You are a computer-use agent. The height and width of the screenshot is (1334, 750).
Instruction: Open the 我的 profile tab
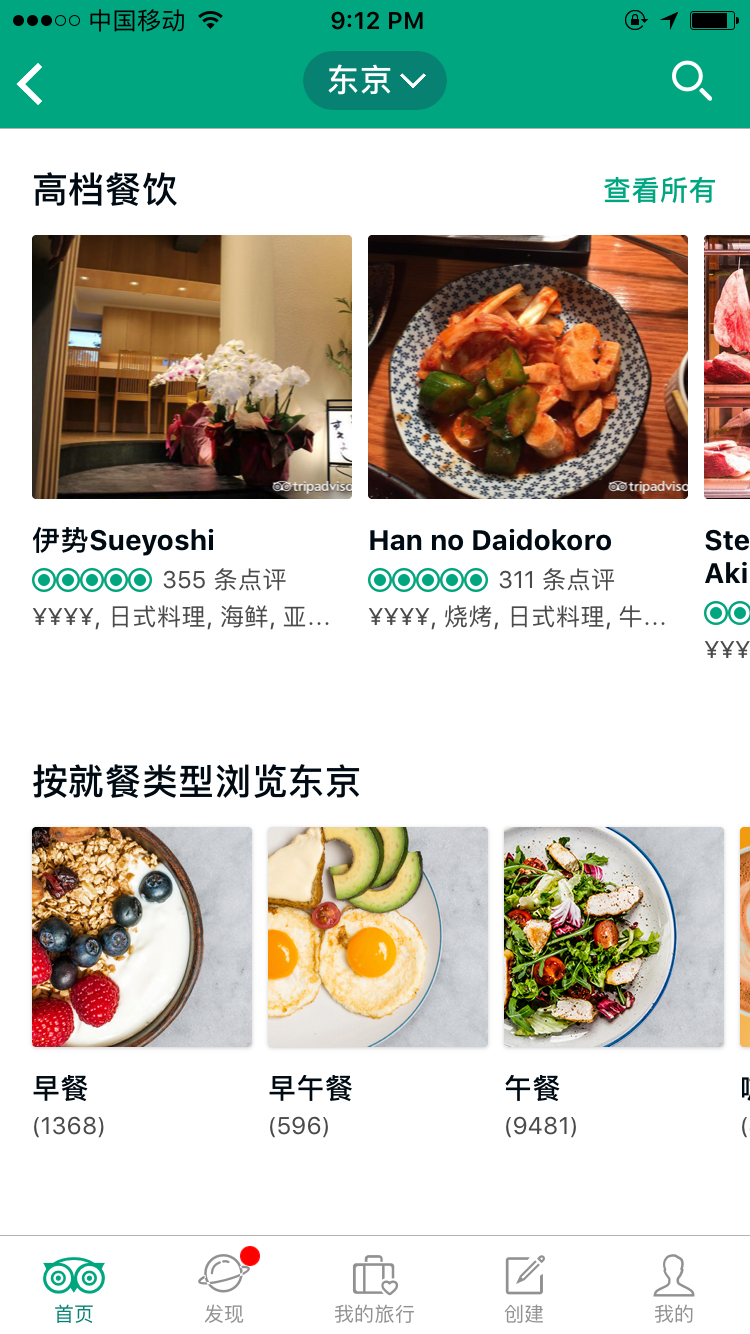[x=674, y=1288]
